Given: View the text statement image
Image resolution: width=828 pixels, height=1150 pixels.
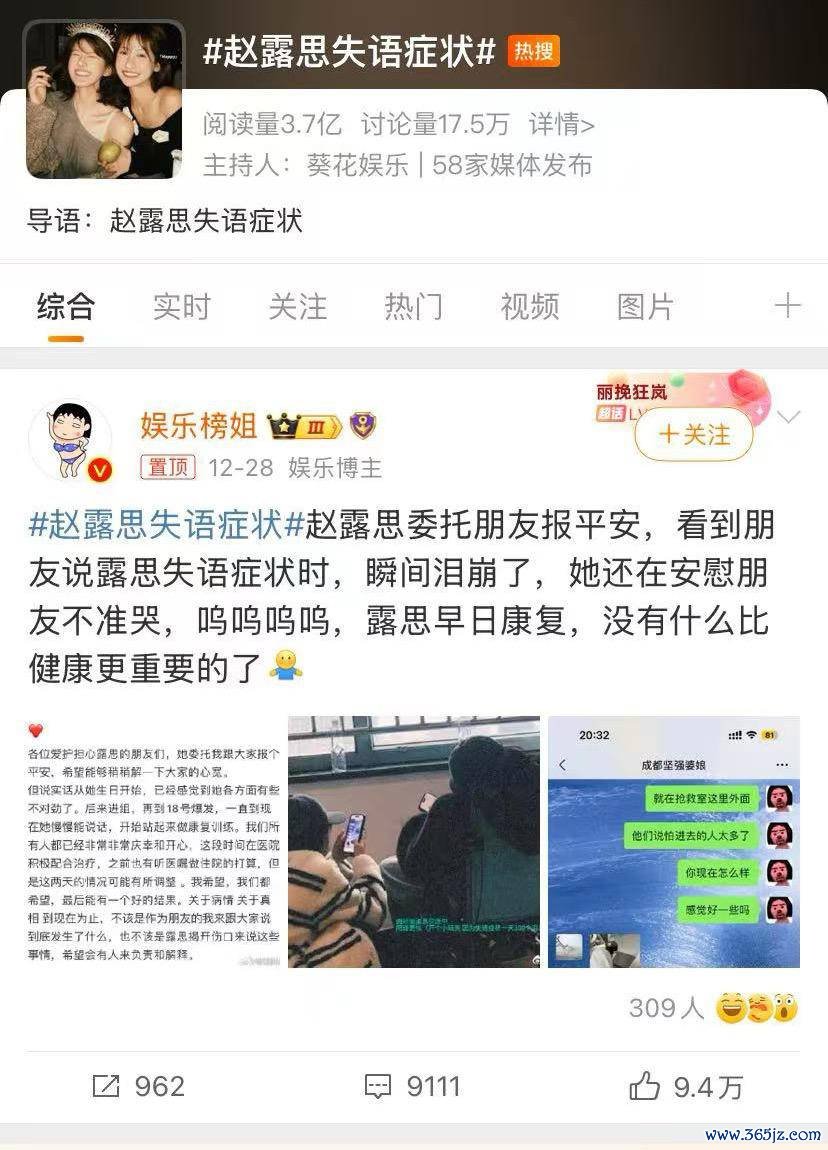Looking at the screenshot, I should pos(154,842).
